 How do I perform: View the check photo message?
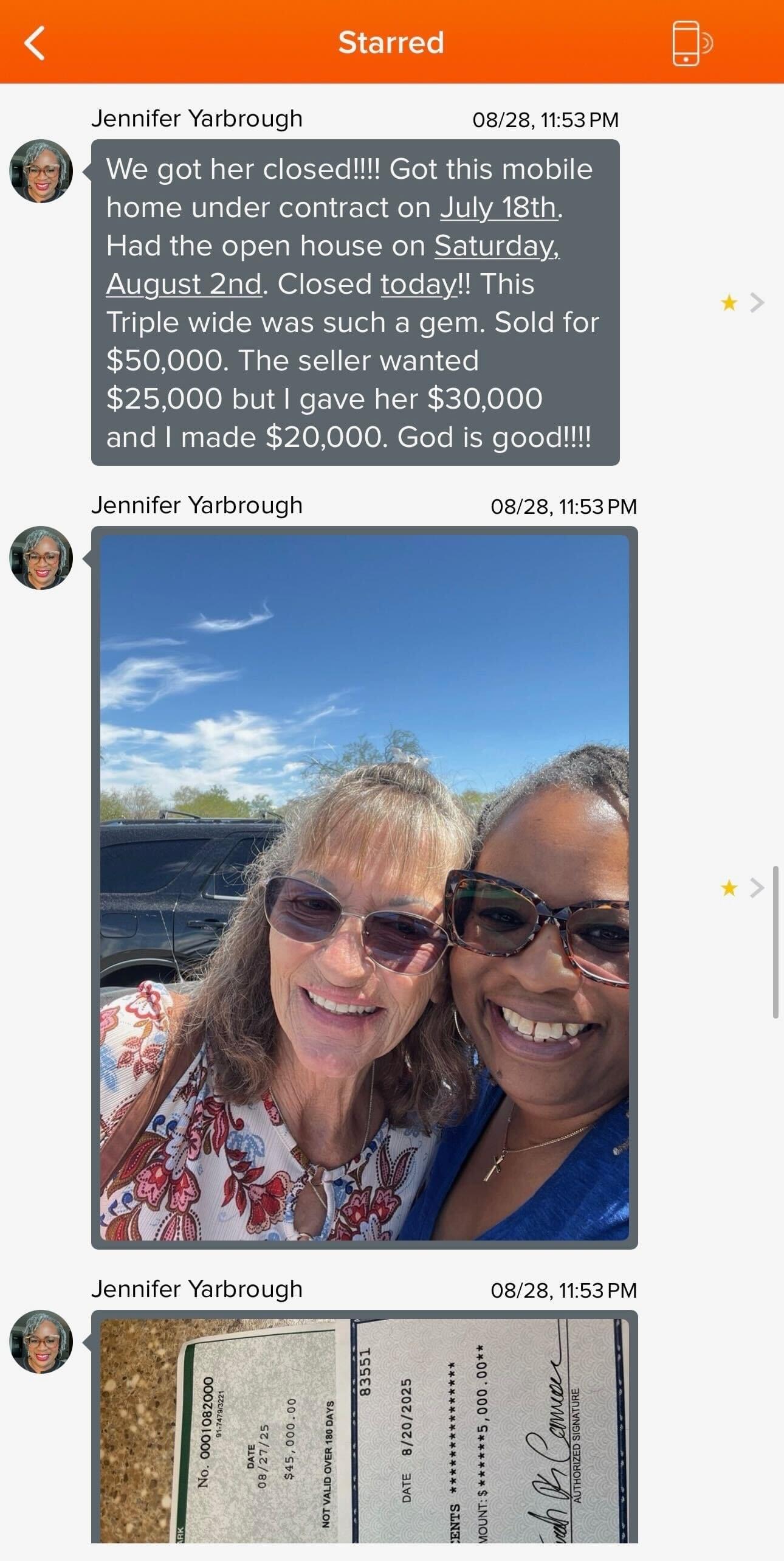tap(364, 1429)
